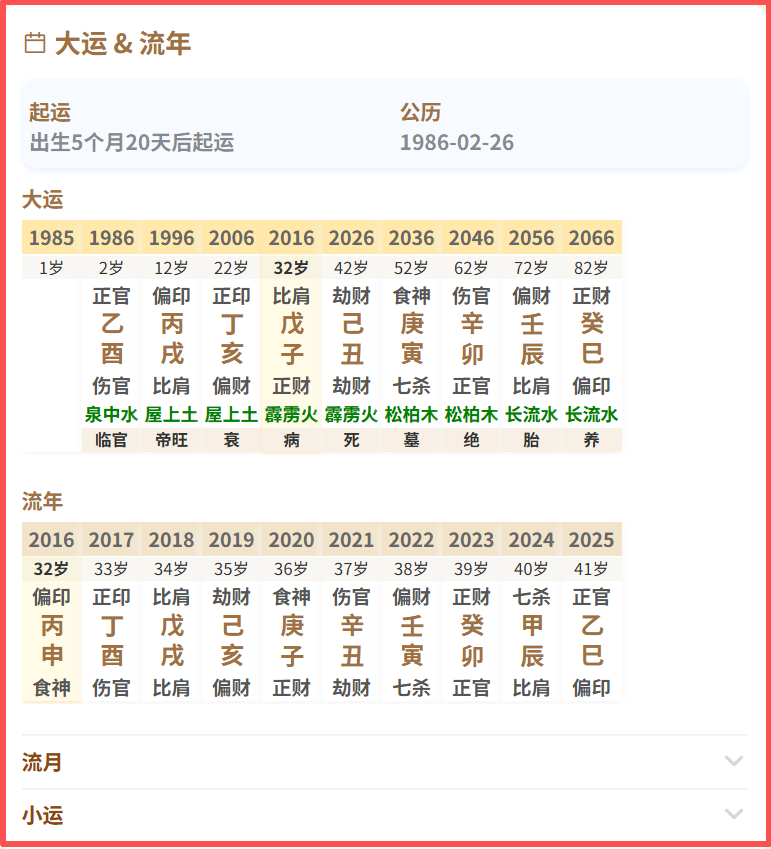The image size is (771, 849).
Task: Choose the 2018 戊戌 流年 column
Action: coord(171,641)
